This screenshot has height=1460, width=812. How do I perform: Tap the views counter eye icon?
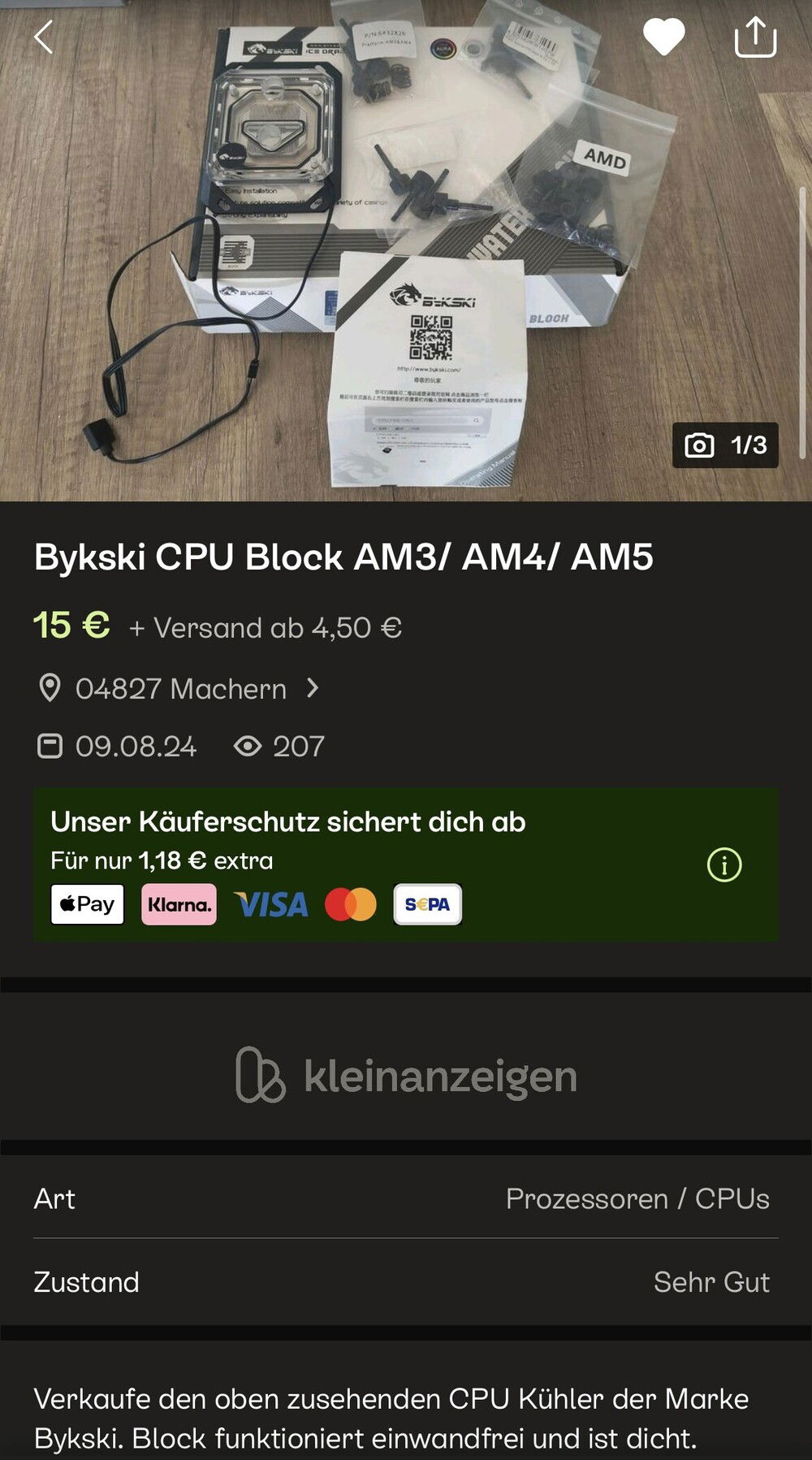249,746
